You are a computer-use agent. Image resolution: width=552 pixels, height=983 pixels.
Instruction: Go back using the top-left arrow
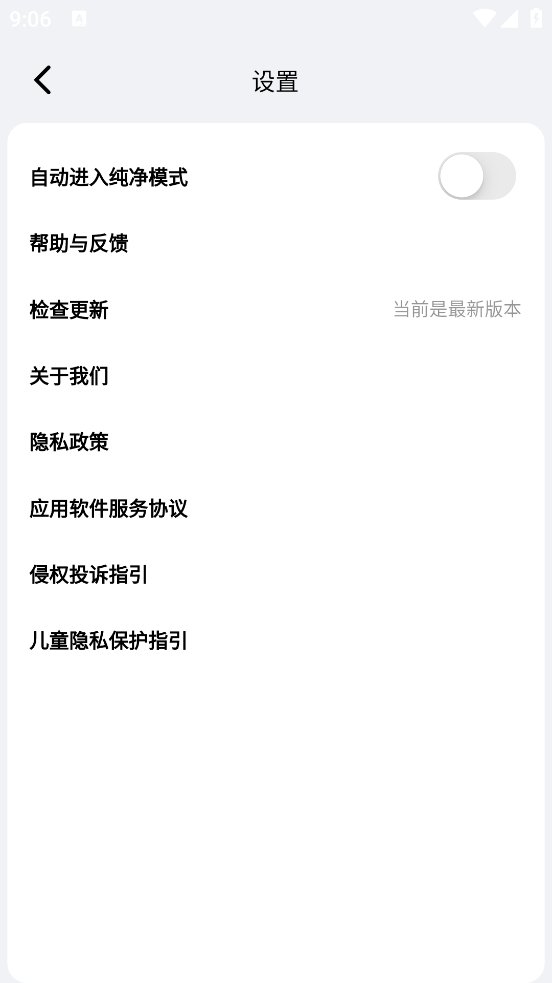click(43, 80)
